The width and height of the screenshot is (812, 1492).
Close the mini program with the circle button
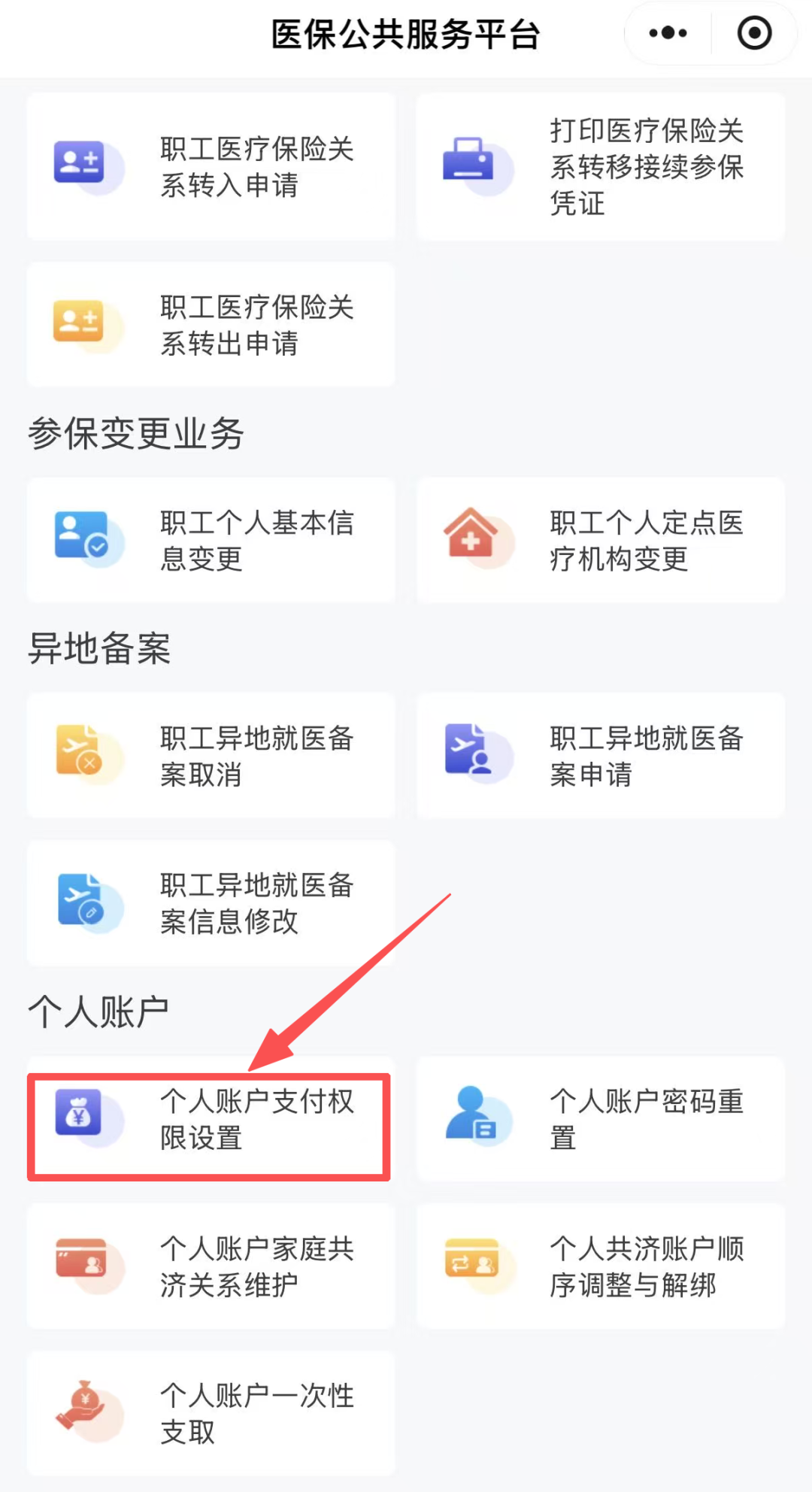click(x=754, y=33)
